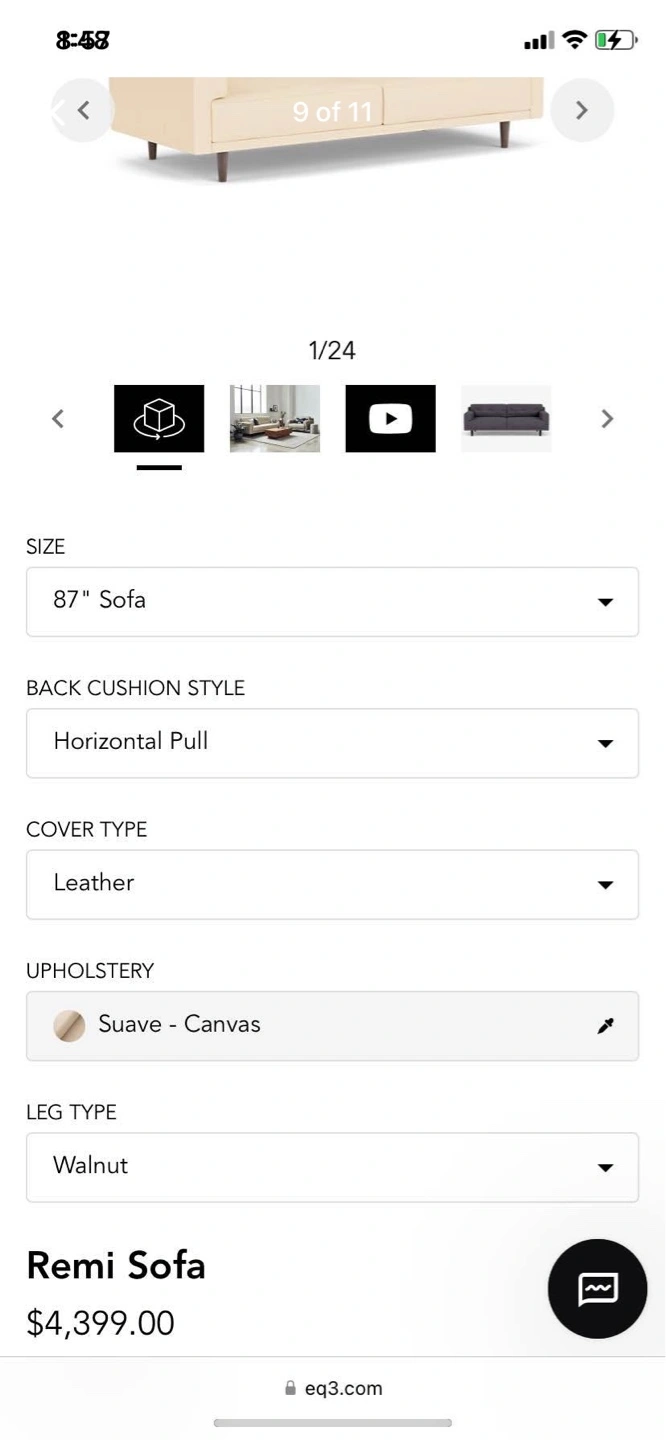Play the product video thumbnail

(x=390, y=419)
